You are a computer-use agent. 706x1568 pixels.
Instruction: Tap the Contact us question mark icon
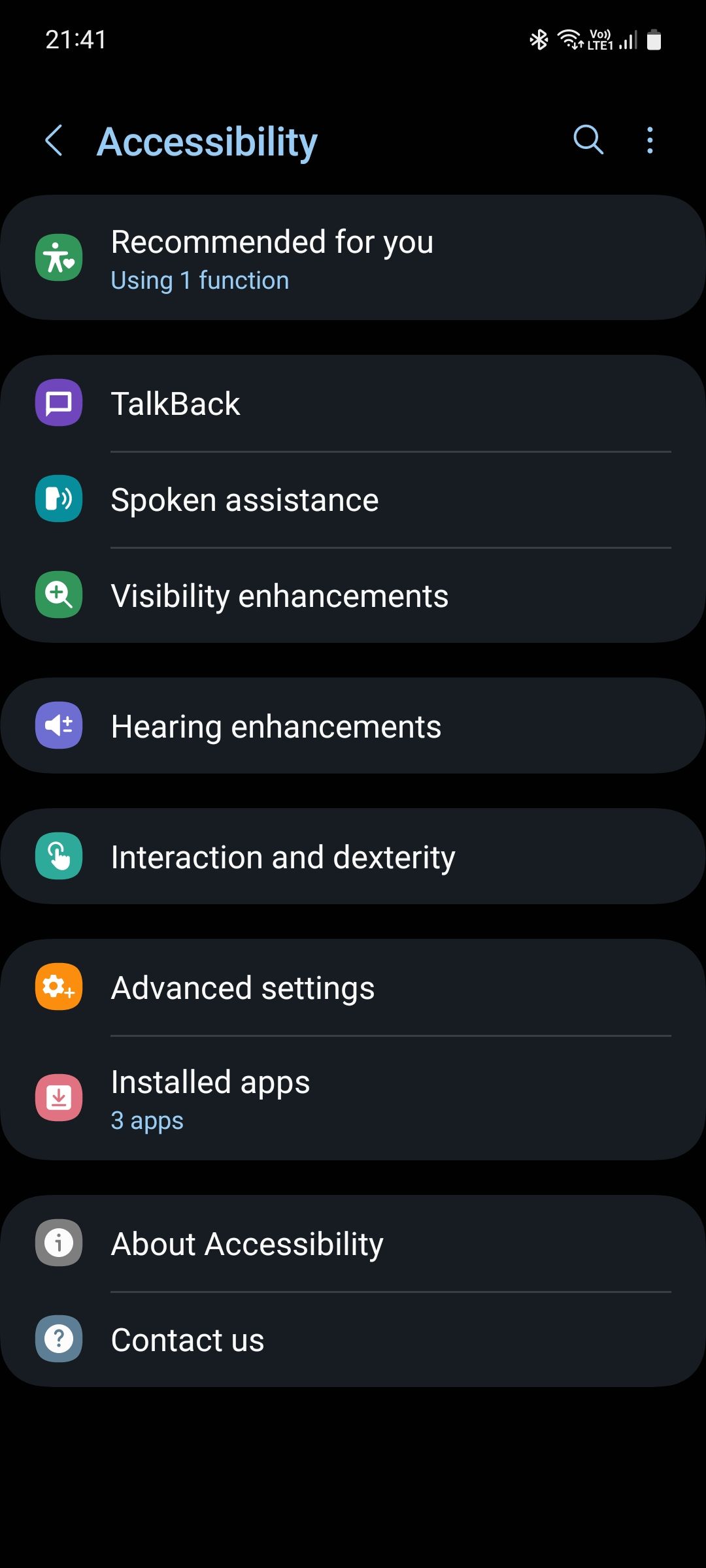coord(59,1339)
